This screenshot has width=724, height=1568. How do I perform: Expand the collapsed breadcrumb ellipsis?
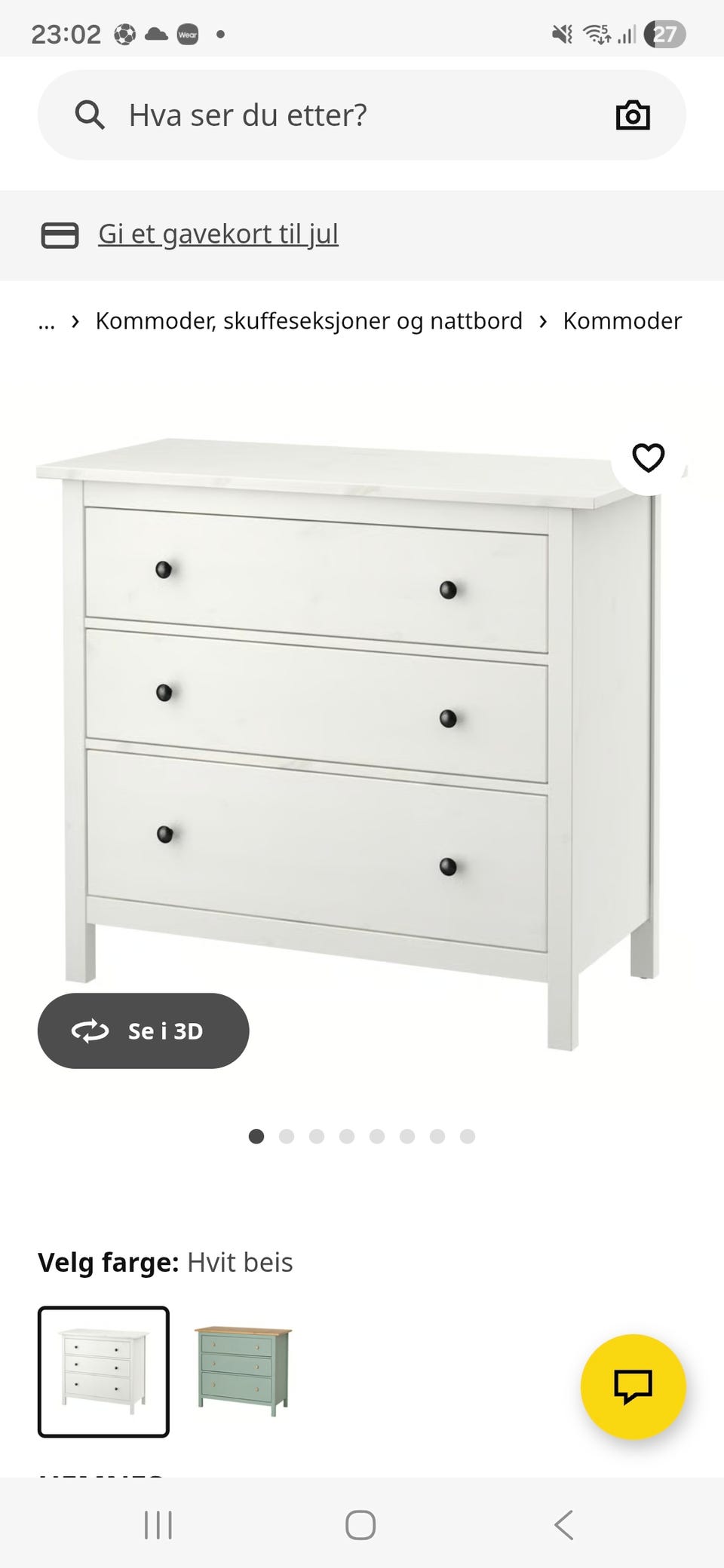[x=47, y=322]
